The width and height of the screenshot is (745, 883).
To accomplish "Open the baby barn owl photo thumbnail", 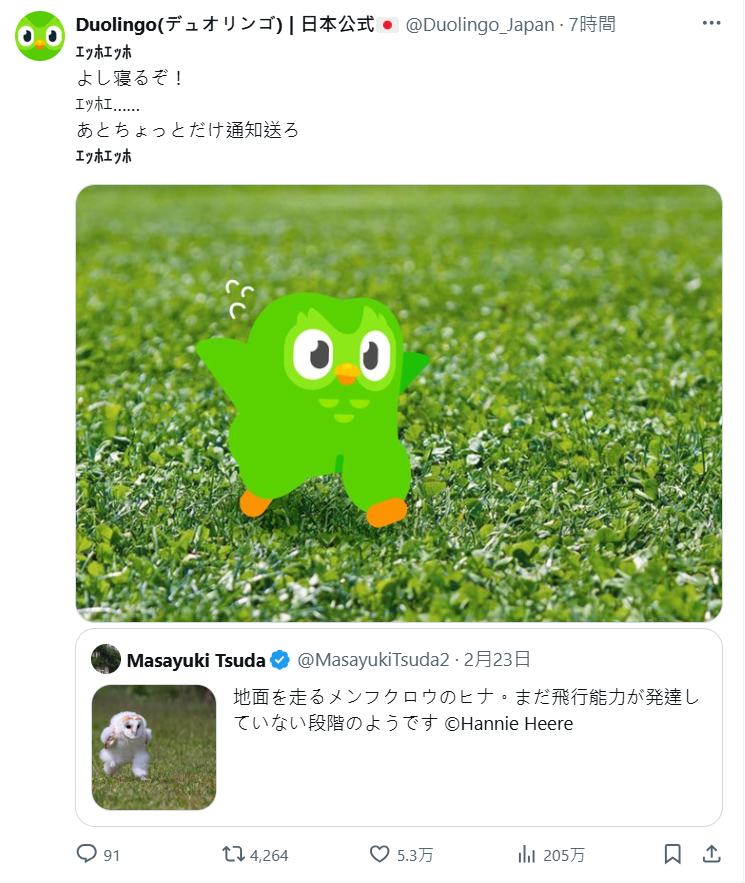I will click(x=154, y=747).
